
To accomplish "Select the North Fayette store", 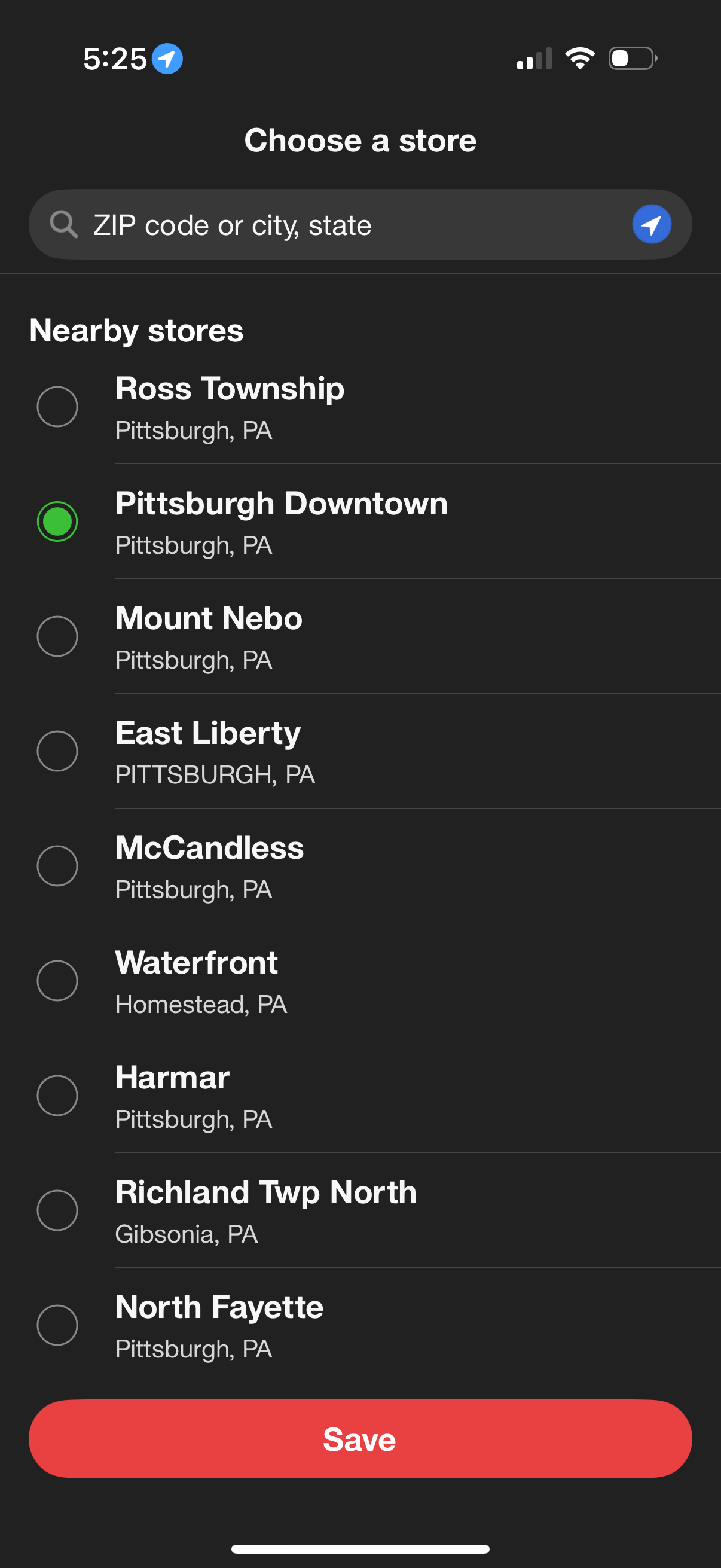I will tap(57, 1325).
